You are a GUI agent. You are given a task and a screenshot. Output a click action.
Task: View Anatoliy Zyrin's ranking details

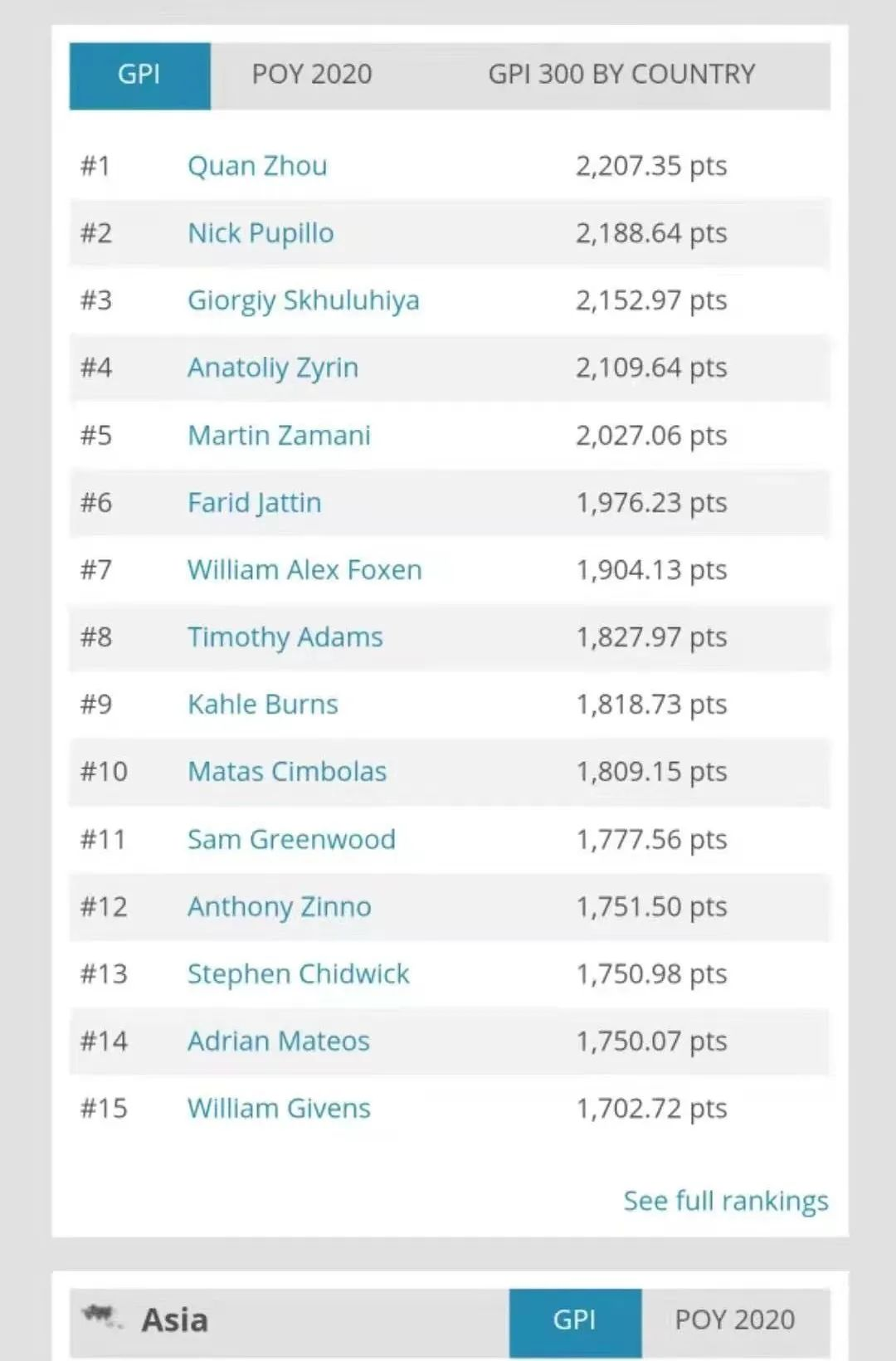coord(272,368)
